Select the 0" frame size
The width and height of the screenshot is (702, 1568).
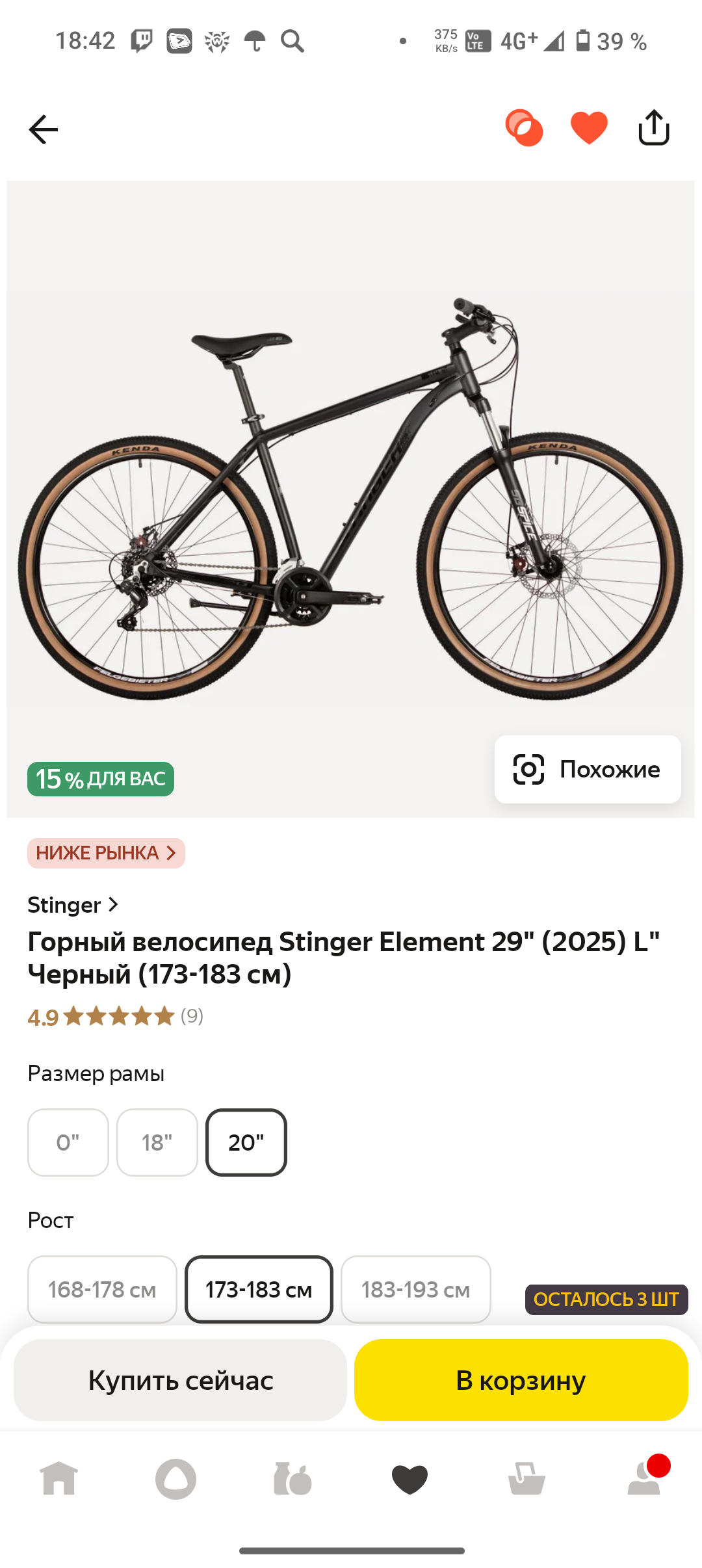68,1142
